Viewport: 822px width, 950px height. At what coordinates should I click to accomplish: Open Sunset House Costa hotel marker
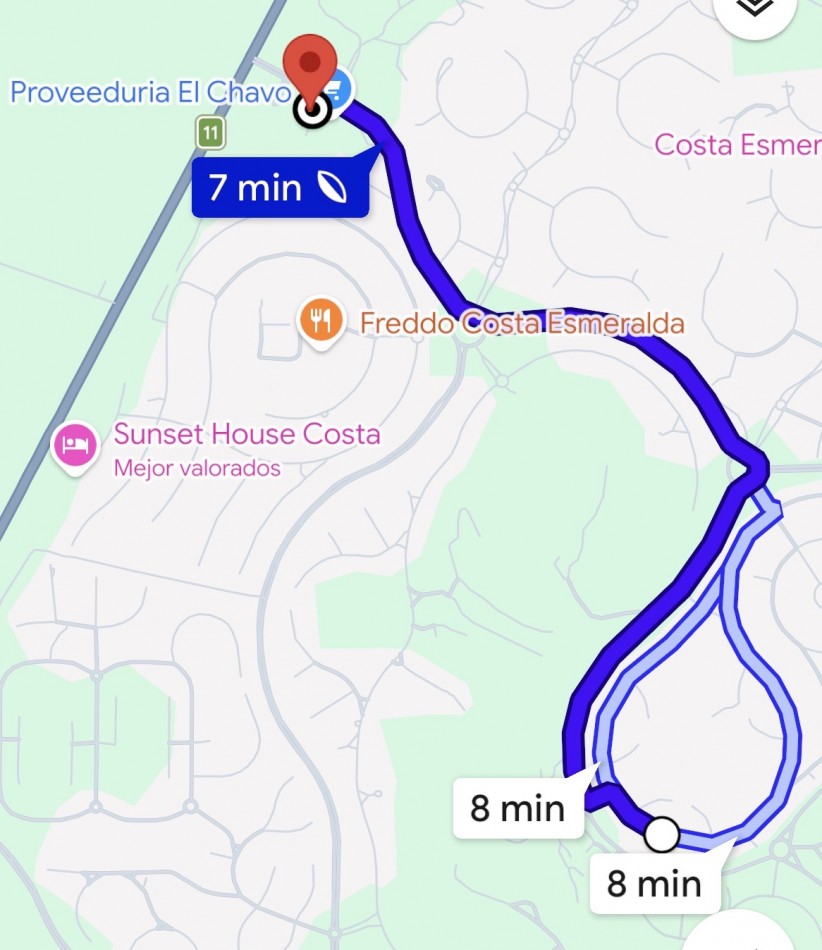[x=75, y=443]
